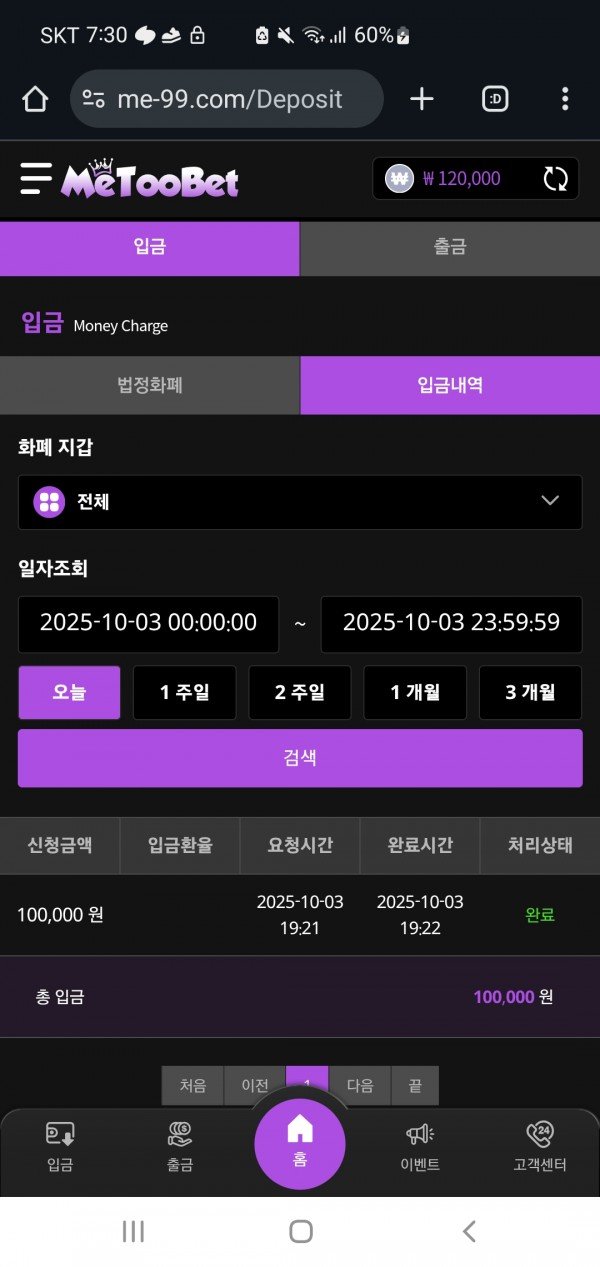Choose the 3 개월 range
Image resolution: width=600 pixels, height=1267 pixels.
coord(530,692)
